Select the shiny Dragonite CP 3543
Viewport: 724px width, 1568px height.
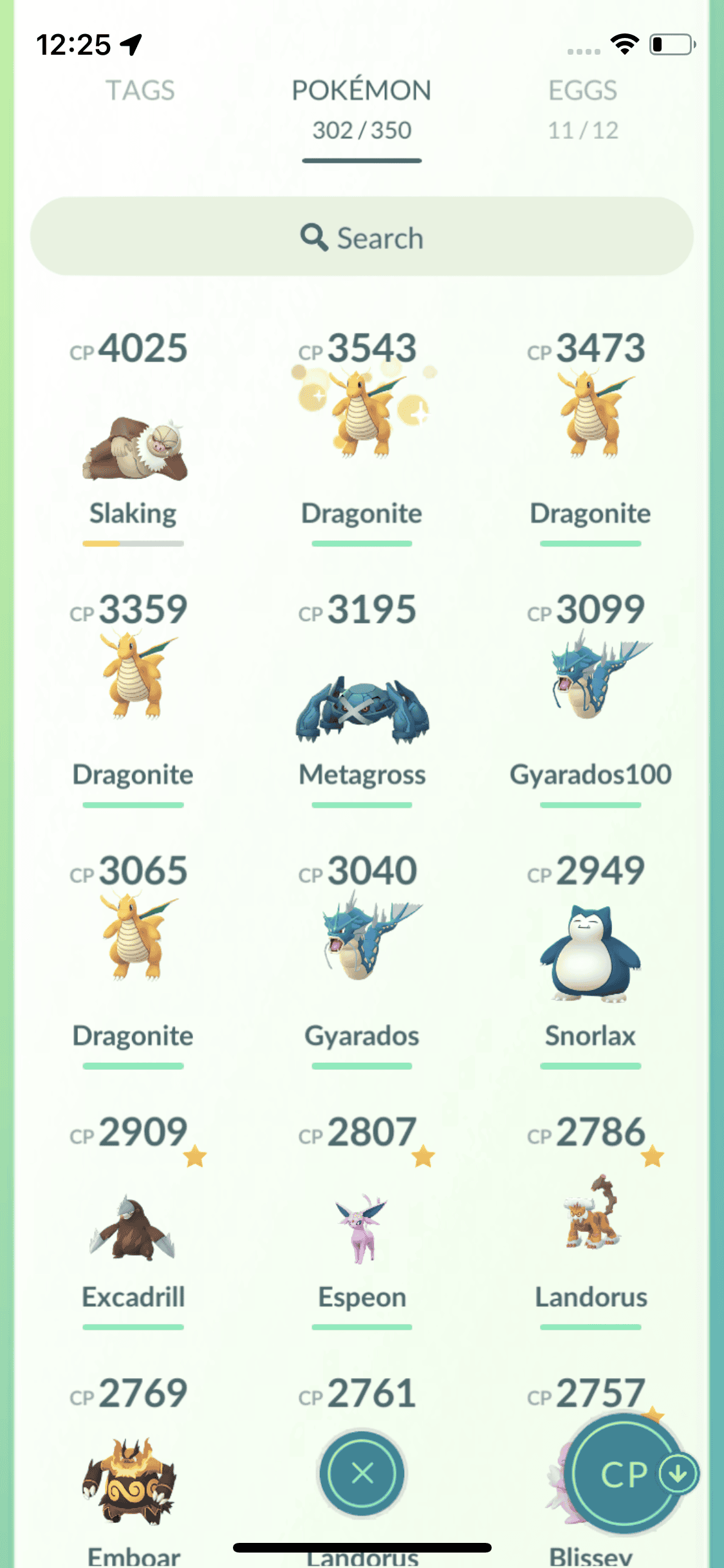362,418
